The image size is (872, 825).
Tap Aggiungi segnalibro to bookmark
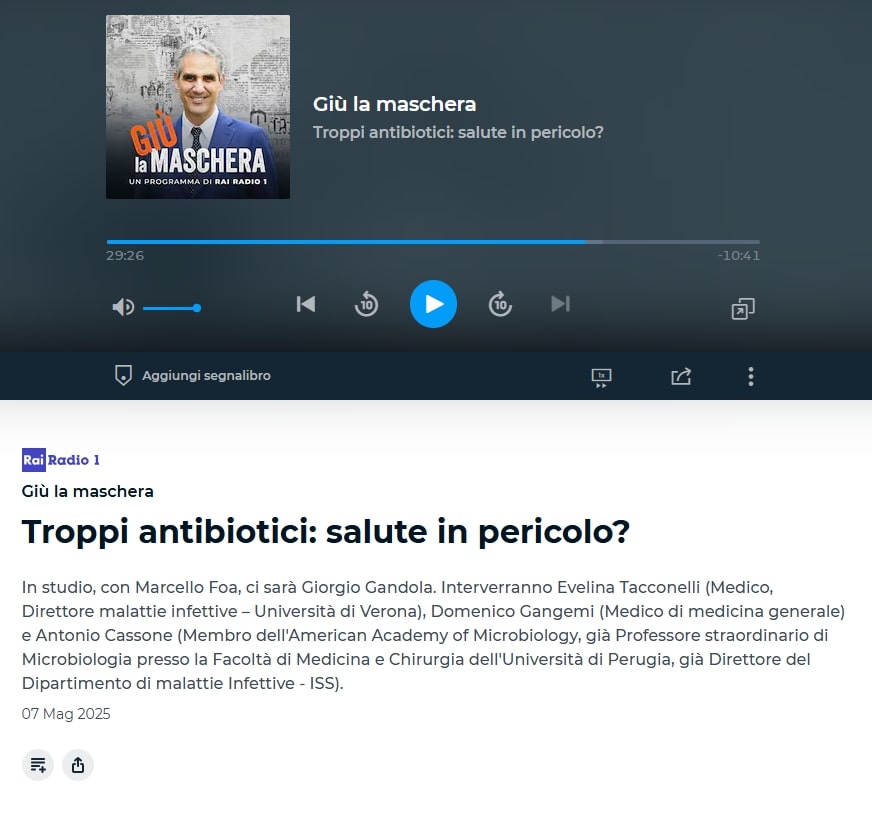[x=193, y=376]
